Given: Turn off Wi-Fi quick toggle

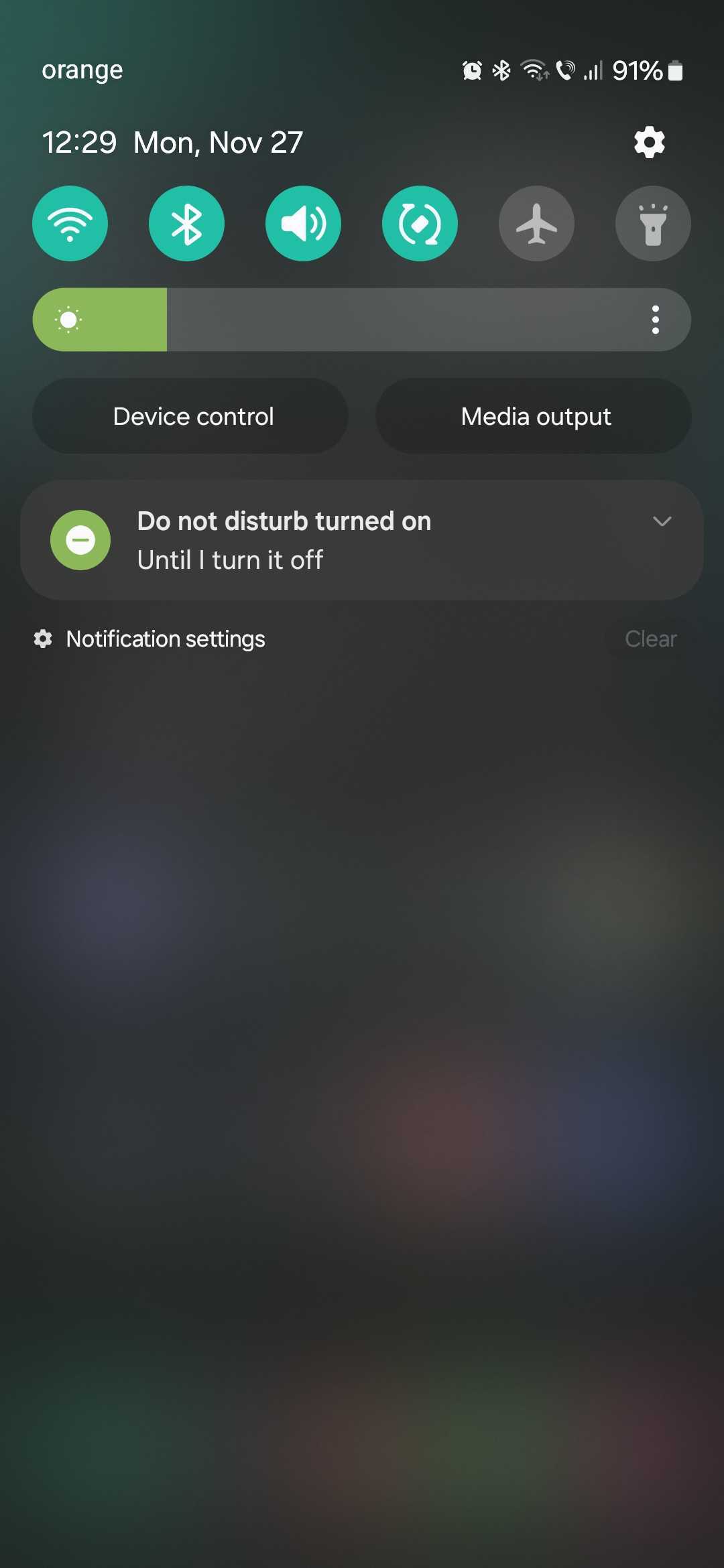Looking at the screenshot, I should [70, 224].
